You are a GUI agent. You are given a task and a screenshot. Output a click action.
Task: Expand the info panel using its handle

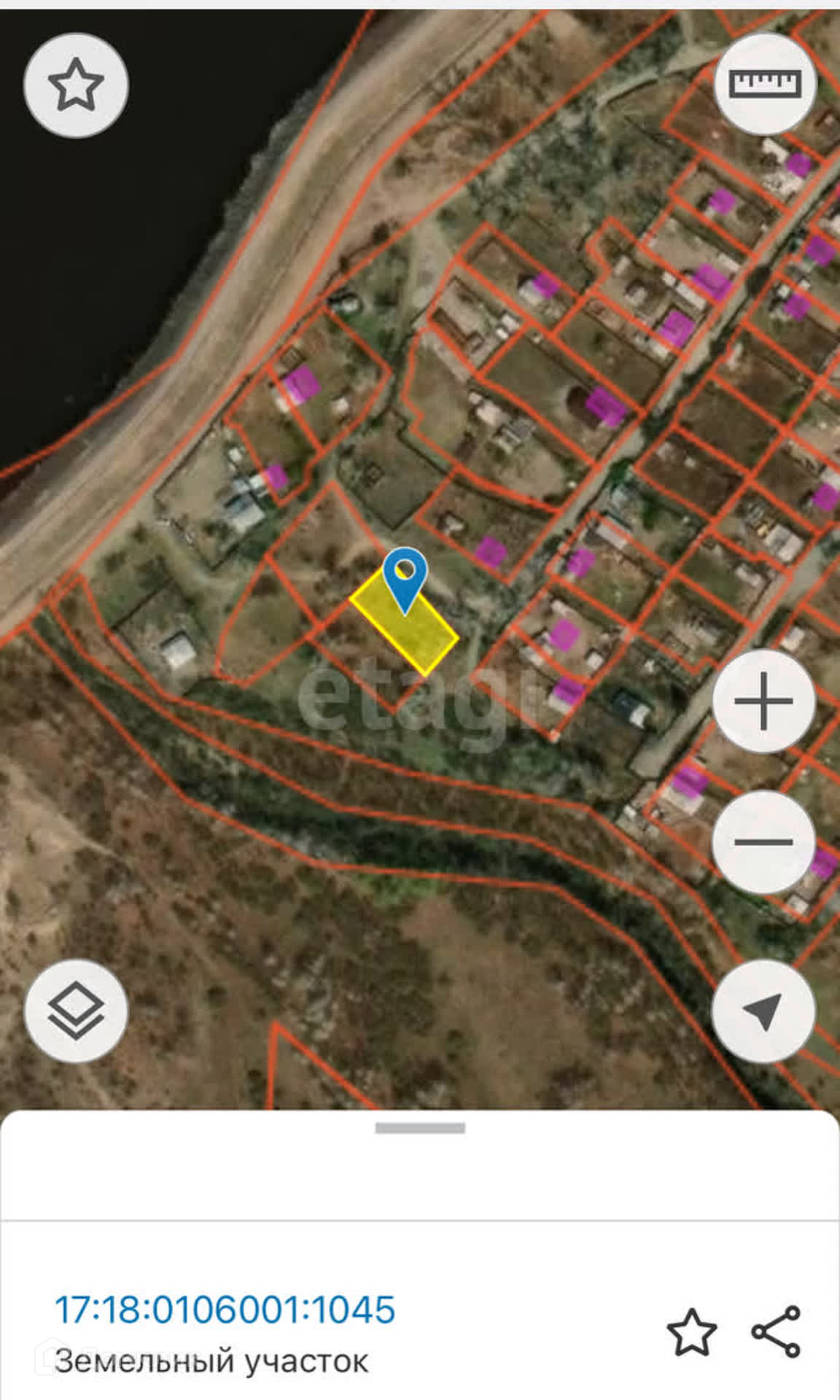[420, 1128]
